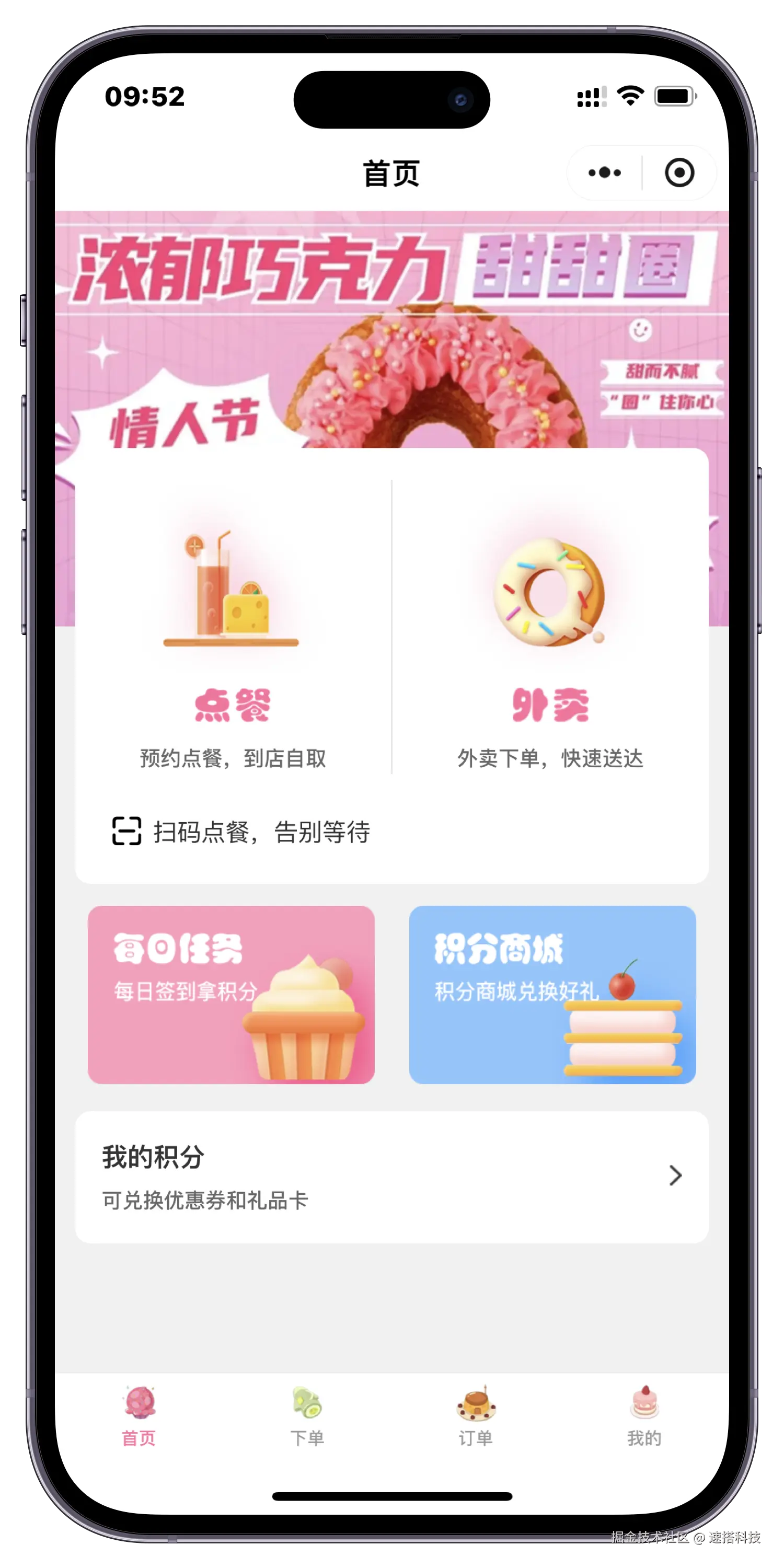Image resolution: width=784 pixels, height=1568 pixels.
Task: Open the Valentine's chocolate donut banner
Action: tap(391, 329)
